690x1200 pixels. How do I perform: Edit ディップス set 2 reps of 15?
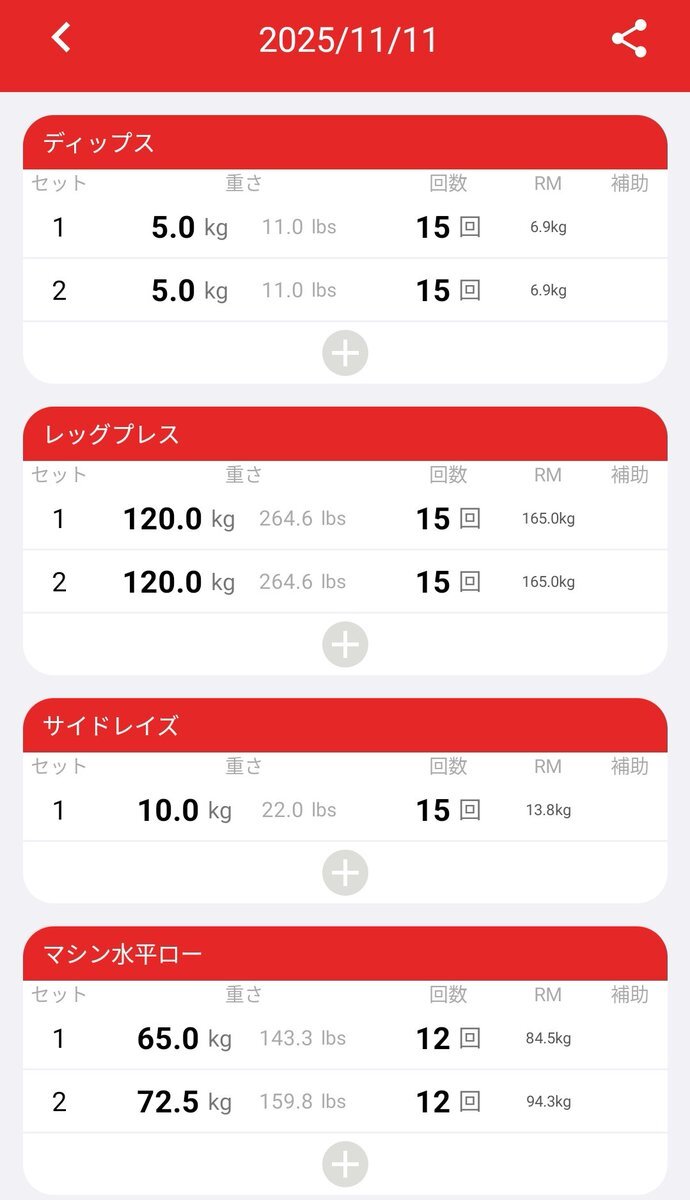tap(434, 291)
